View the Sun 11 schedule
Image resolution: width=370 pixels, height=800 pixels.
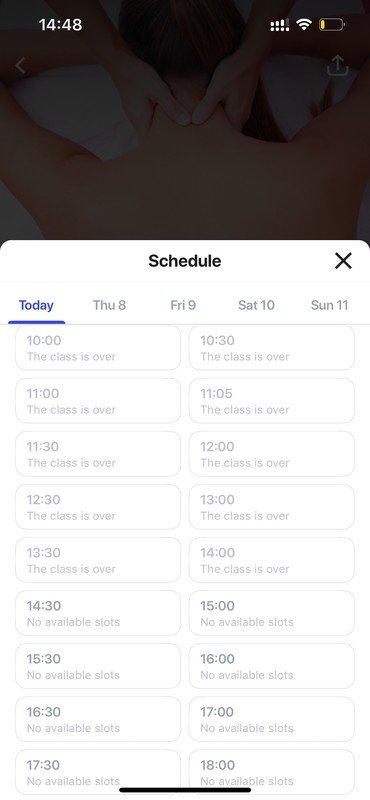point(329,305)
